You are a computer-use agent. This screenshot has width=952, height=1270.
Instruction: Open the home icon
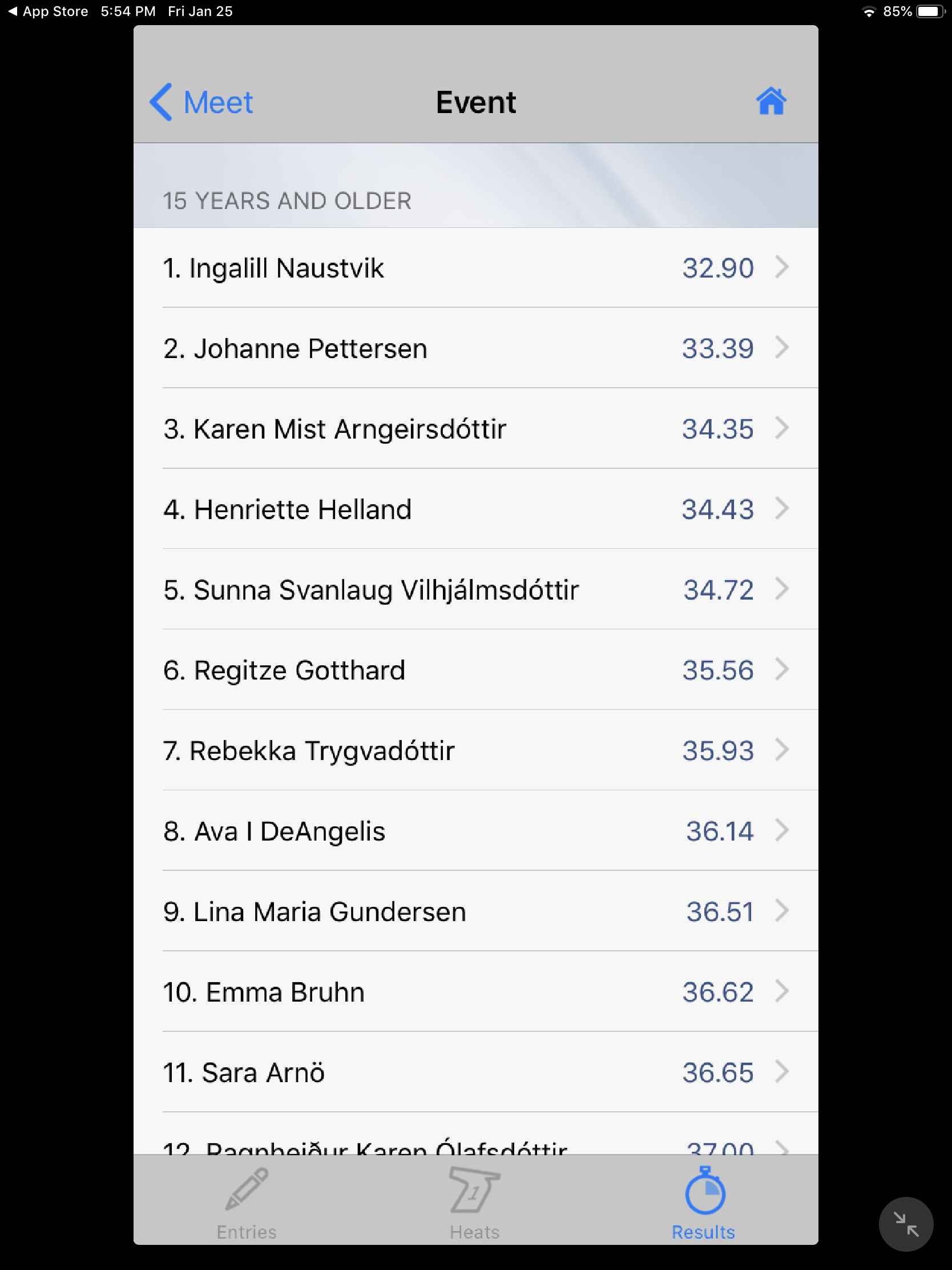click(x=771, y=102)
